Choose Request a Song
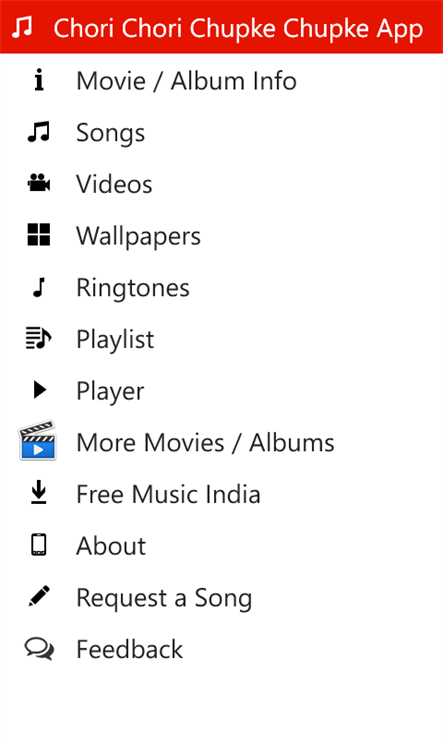This screenshot has height=738, width=443. pos(221,598)
